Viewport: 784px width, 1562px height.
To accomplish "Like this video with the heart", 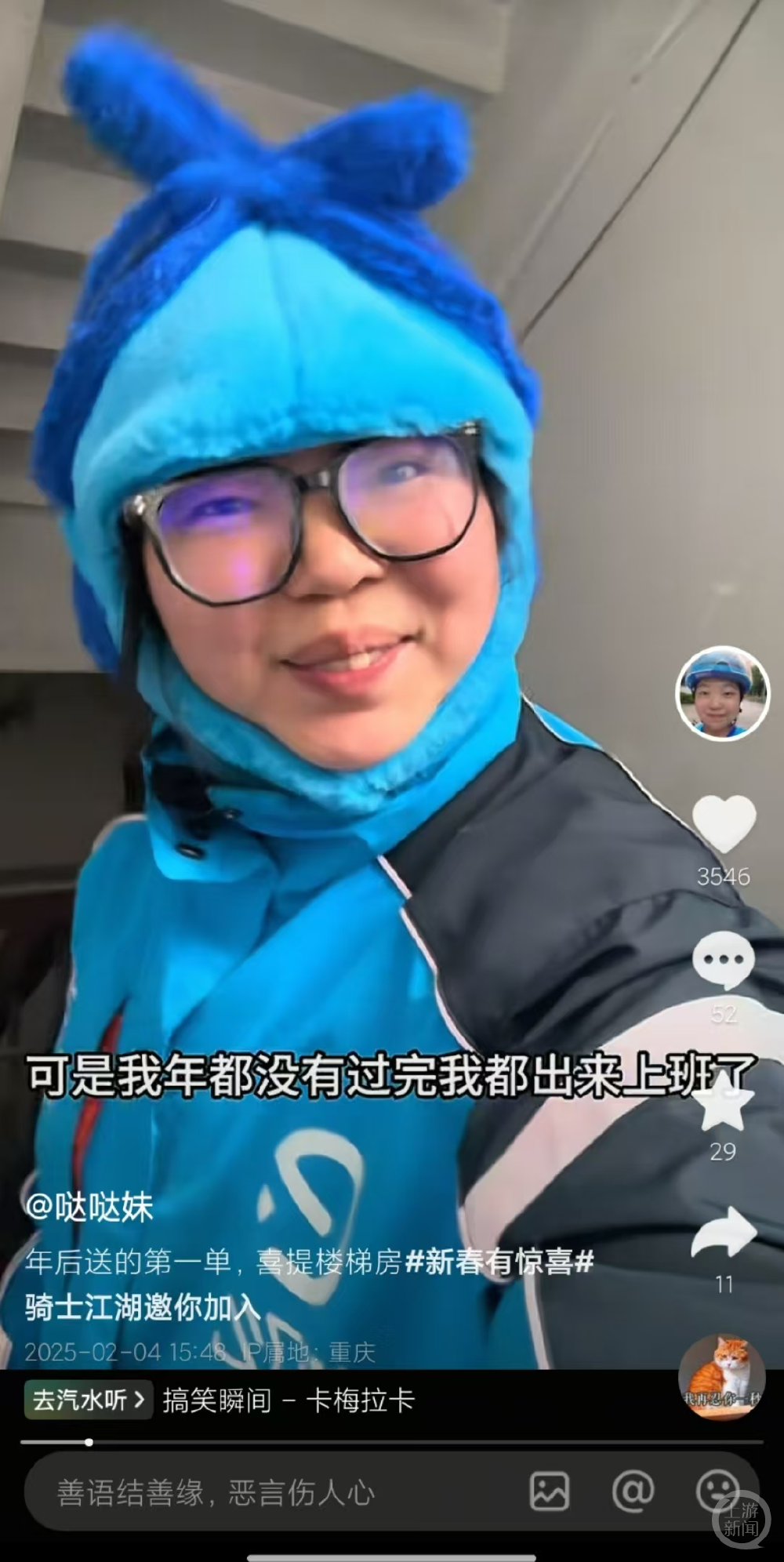I will tap(724, 823).
